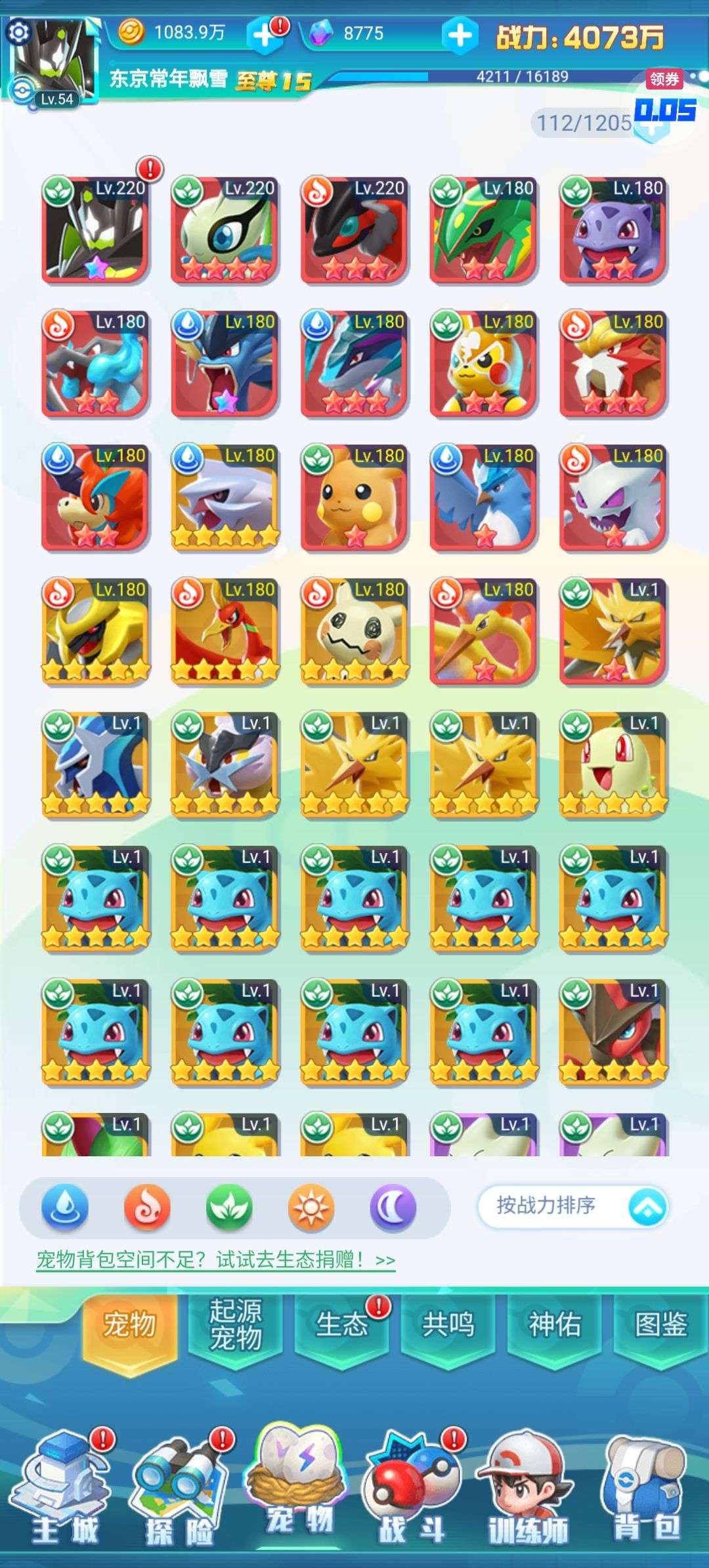The height and width of the screenshot is (1568, 709).
Task: Filter pets by grass type
Action: [x=229, y=1208]
